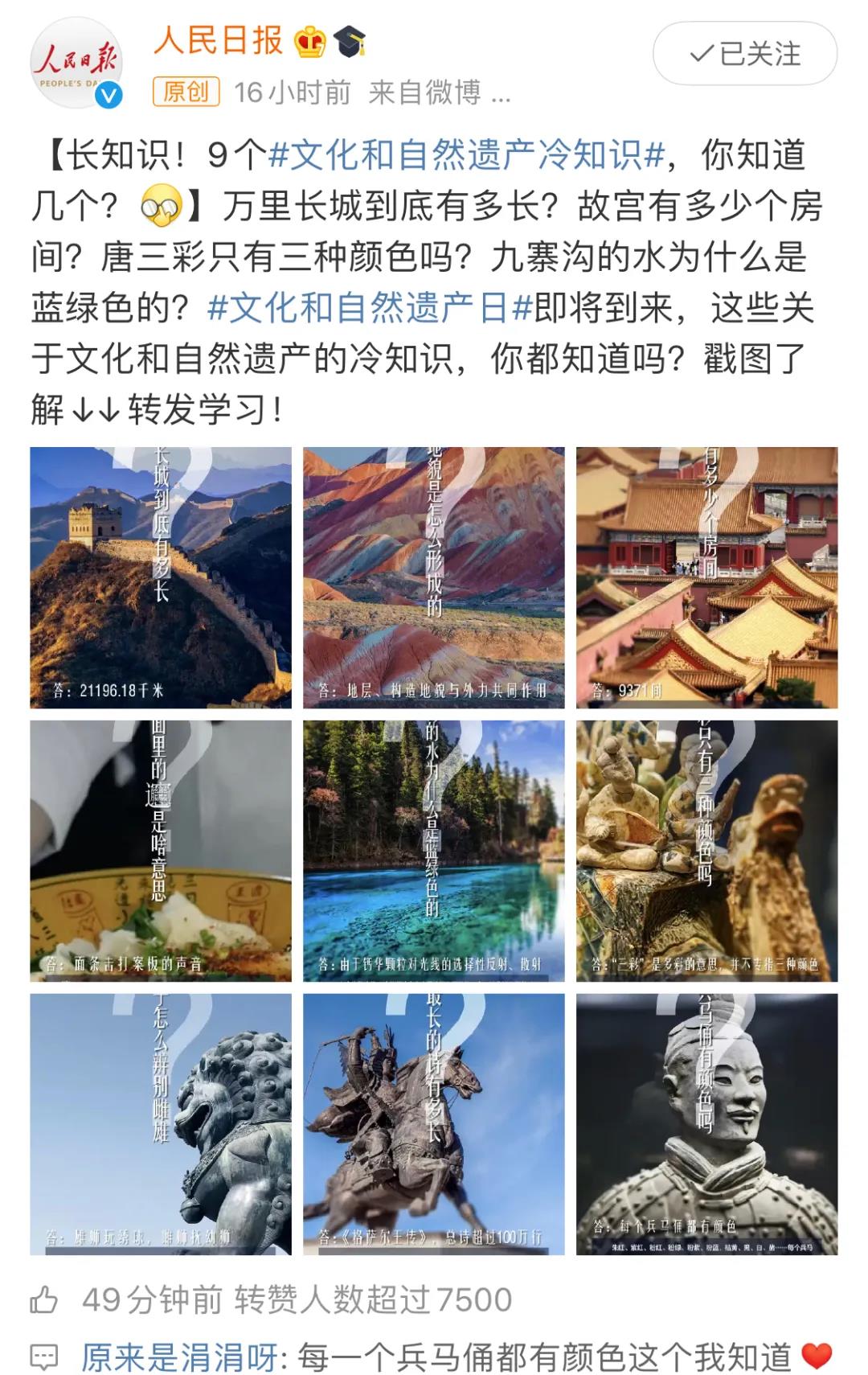
Task: Open the Forbidden City rooms image
Action: click(x=706, y=577)
